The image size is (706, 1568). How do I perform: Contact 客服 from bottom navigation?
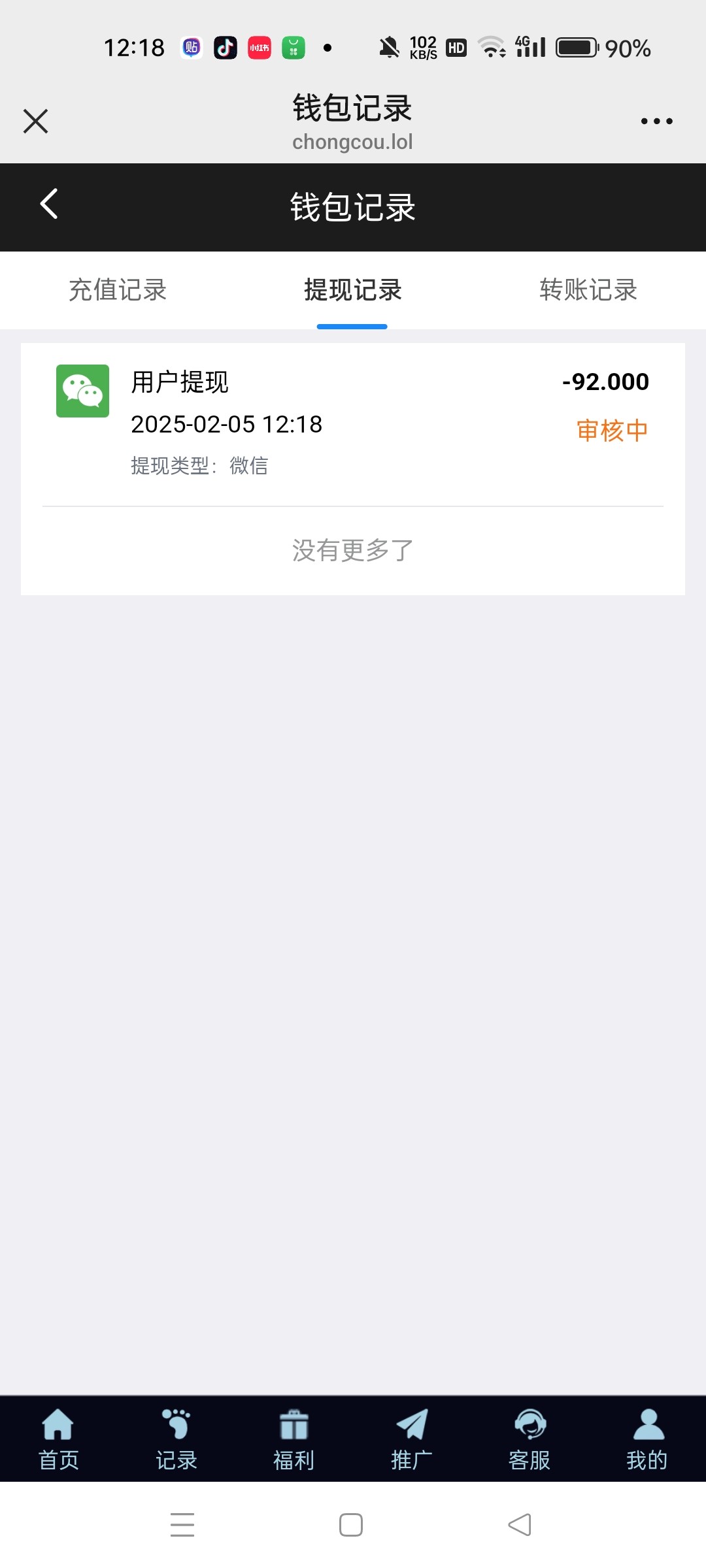click(529, 1440)
